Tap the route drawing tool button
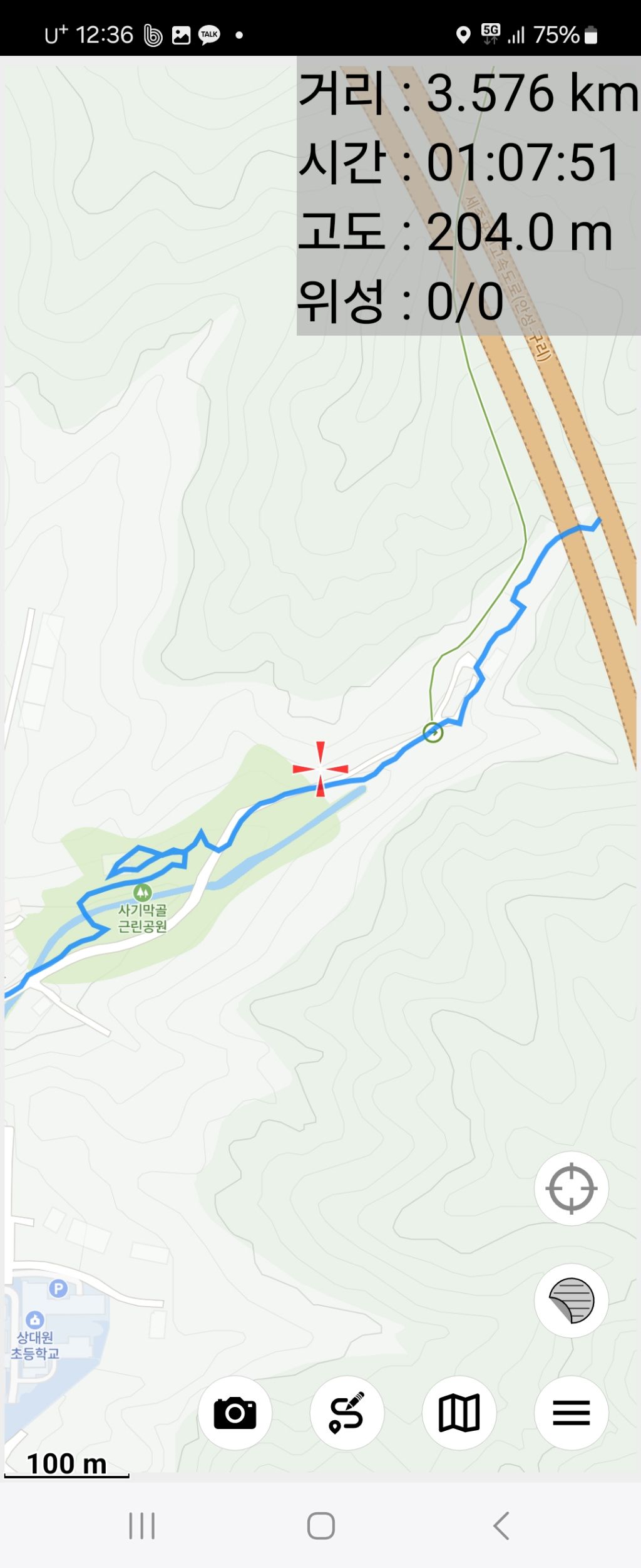Viewport: 641px width, 1568px height. 347,1413
